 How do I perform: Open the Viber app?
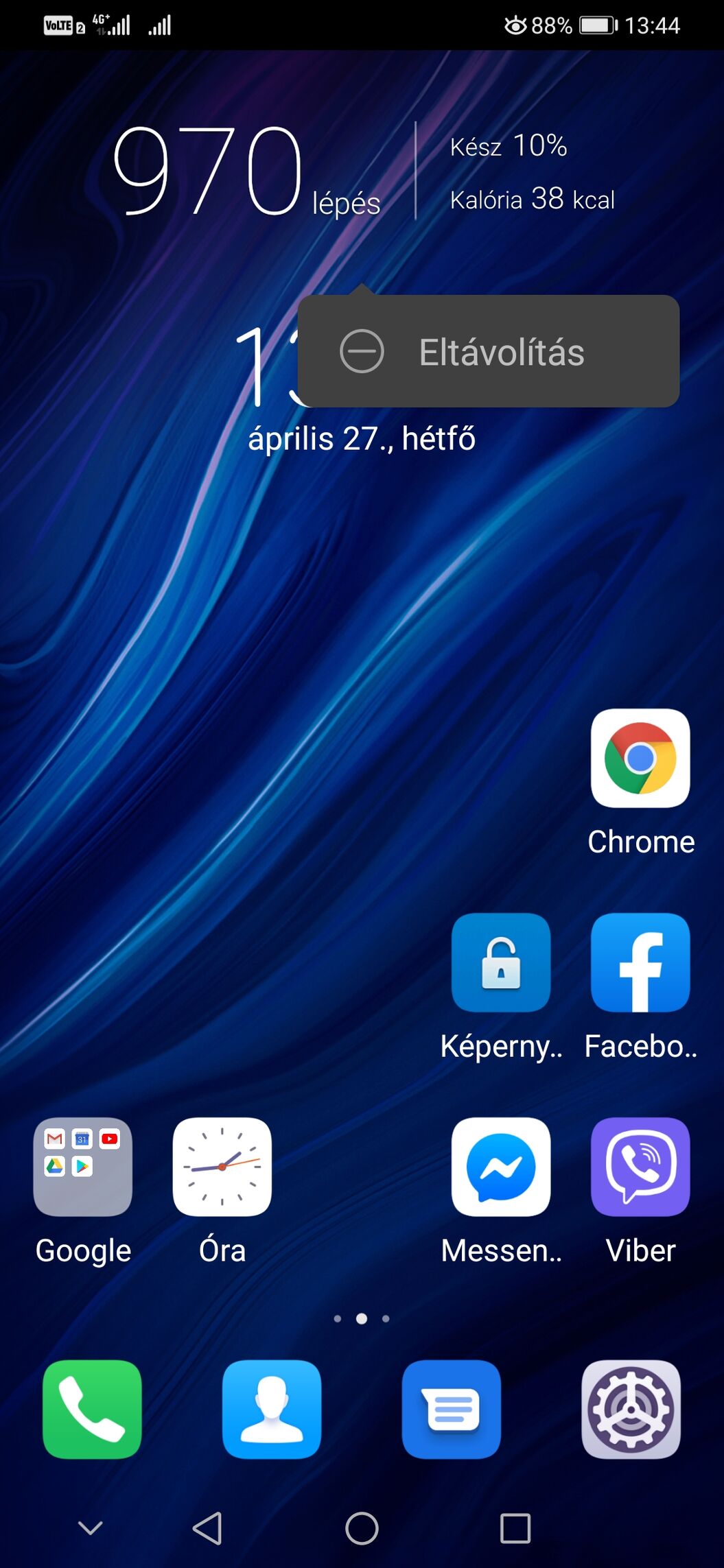(x=640, y=1167)
